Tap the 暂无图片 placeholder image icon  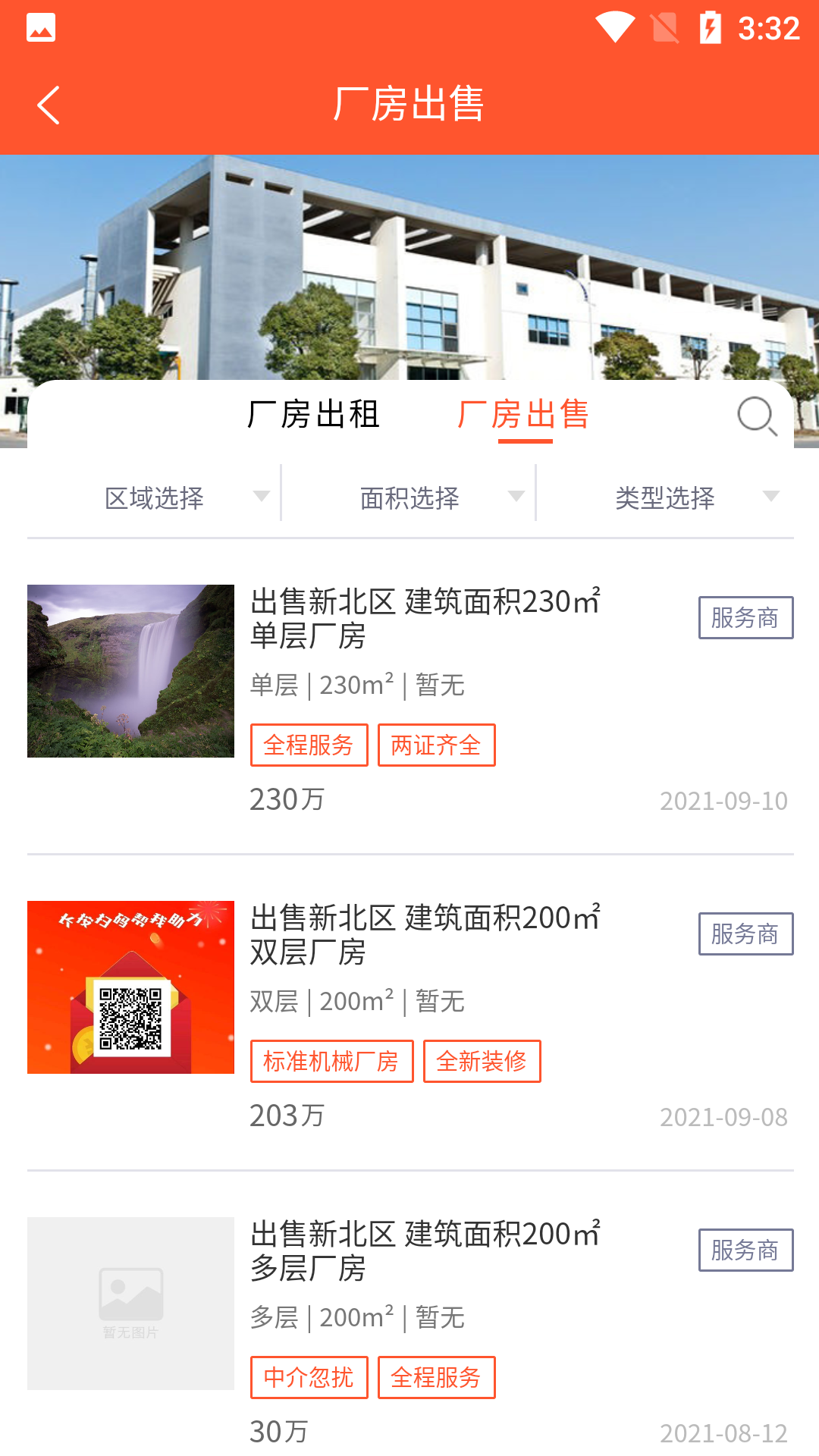[130, 1303]
